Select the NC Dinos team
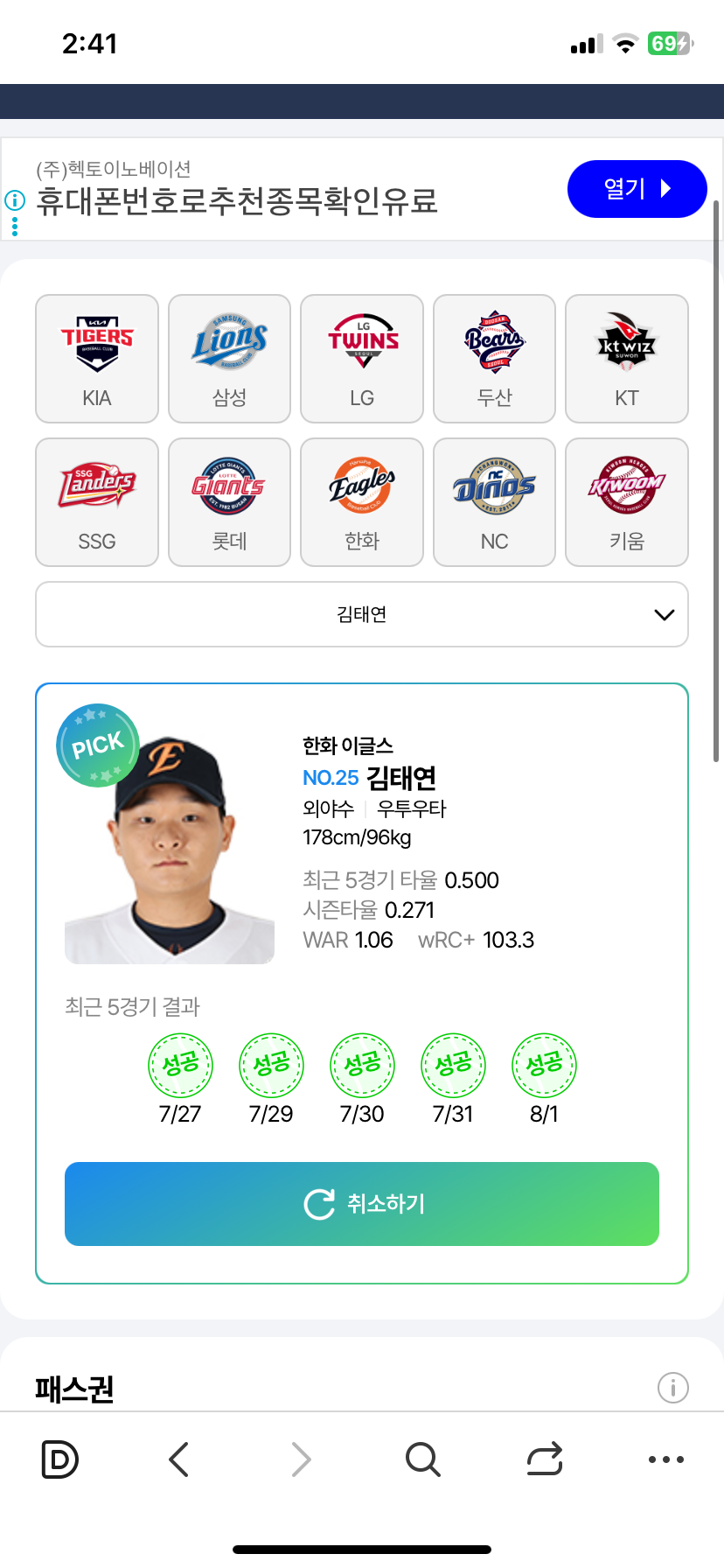Viewport: 724px width, 1568px height. (x=494, y=502)
